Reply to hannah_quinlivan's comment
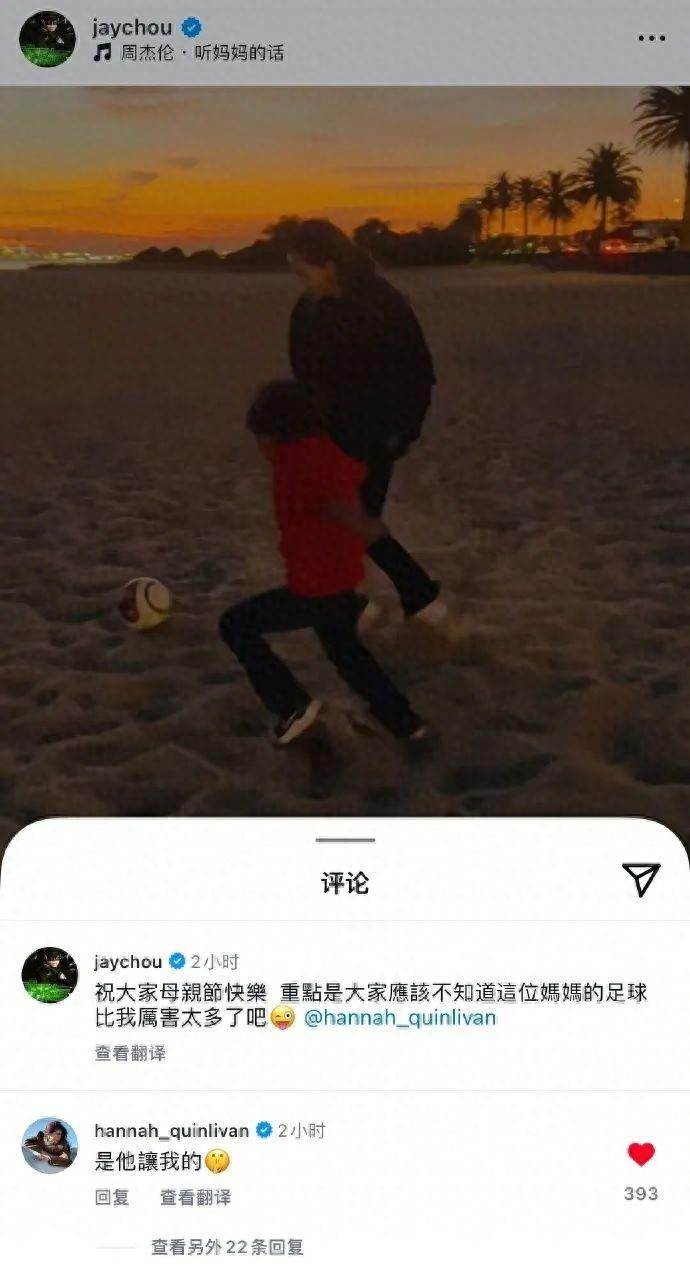 [112, 1197]
